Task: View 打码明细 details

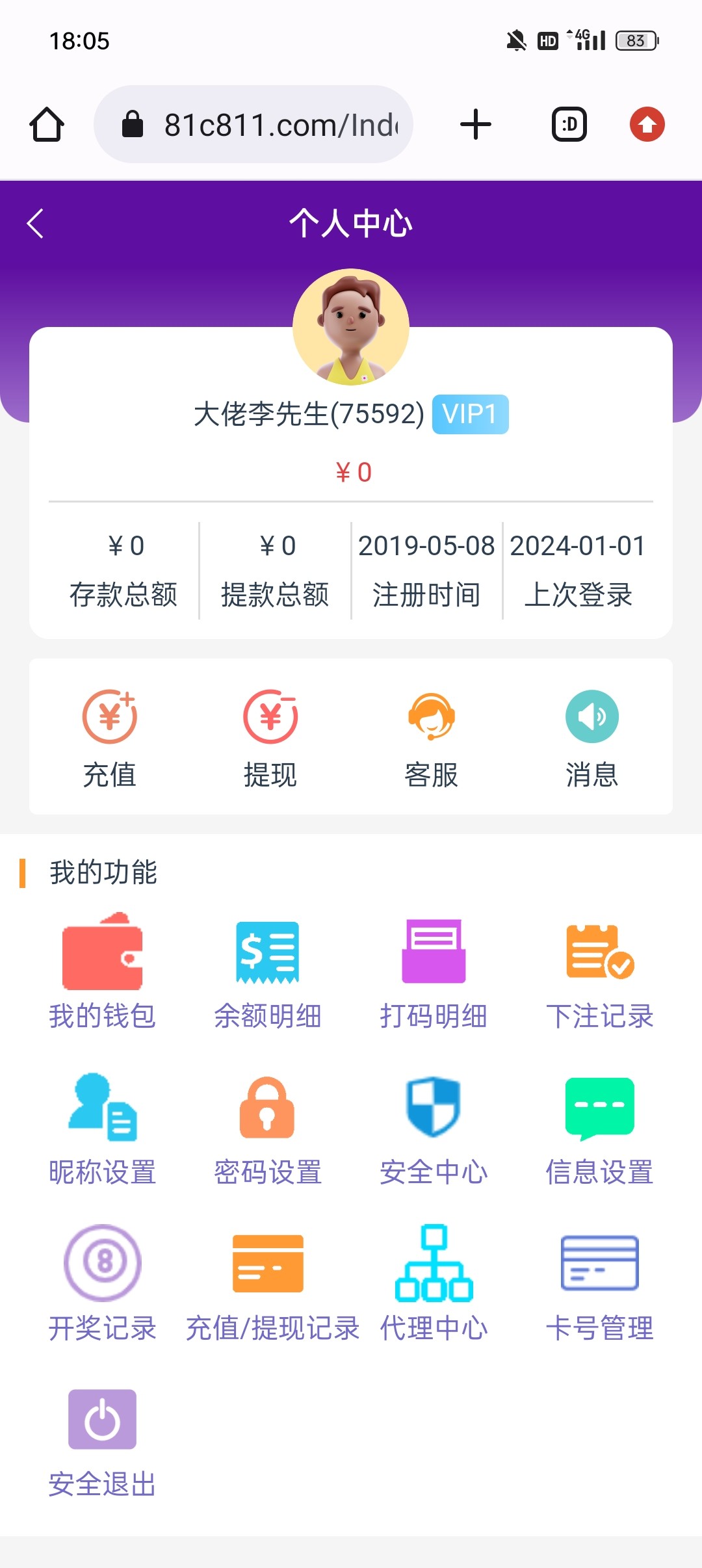Action: pos(434,972)
